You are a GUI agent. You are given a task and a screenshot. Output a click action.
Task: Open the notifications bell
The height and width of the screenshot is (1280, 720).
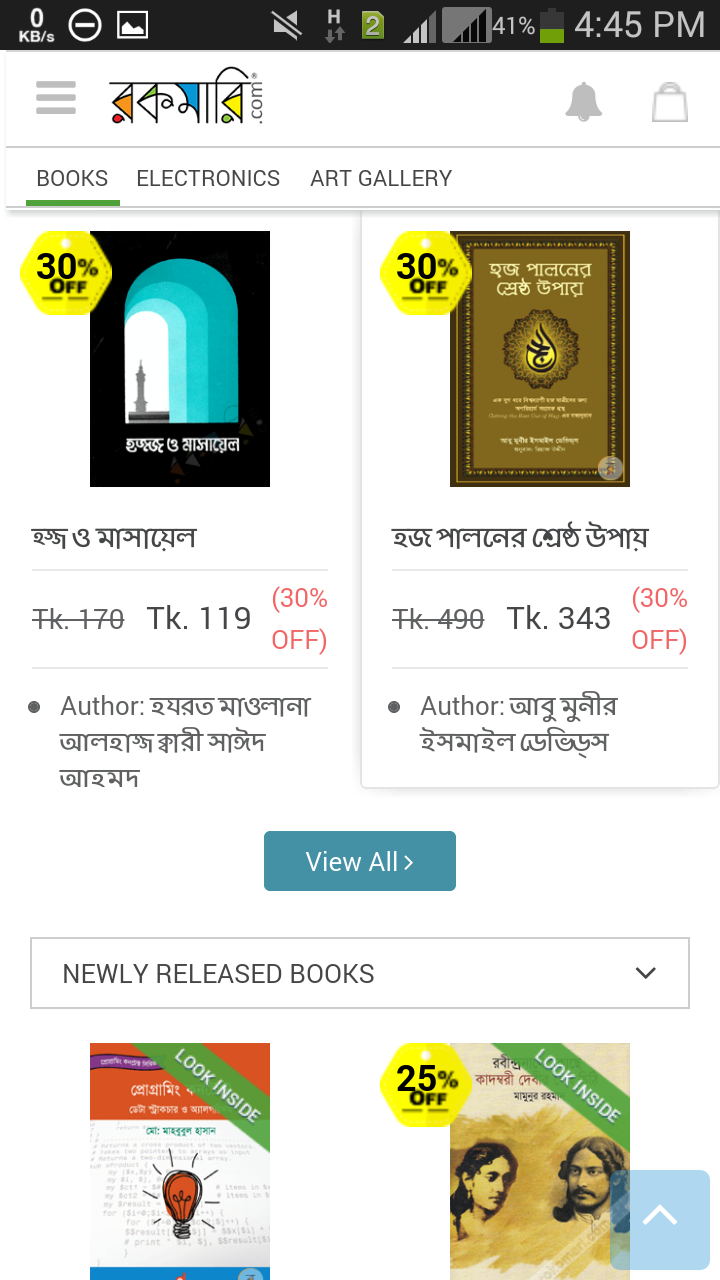click(584, 101)
